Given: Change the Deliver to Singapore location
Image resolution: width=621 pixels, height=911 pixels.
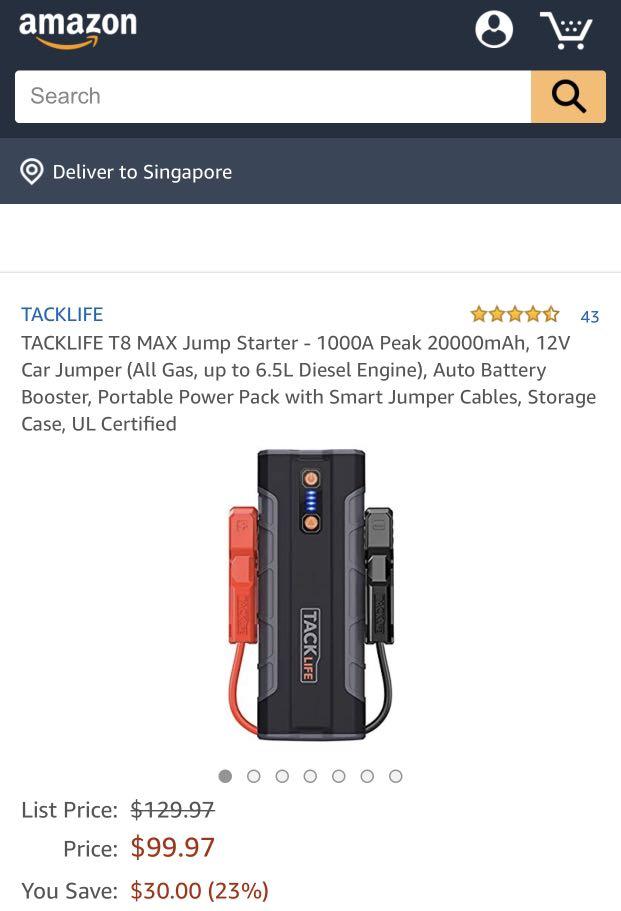Looking at the screenshot, I should pyautogui.click(x=127, y=172).
